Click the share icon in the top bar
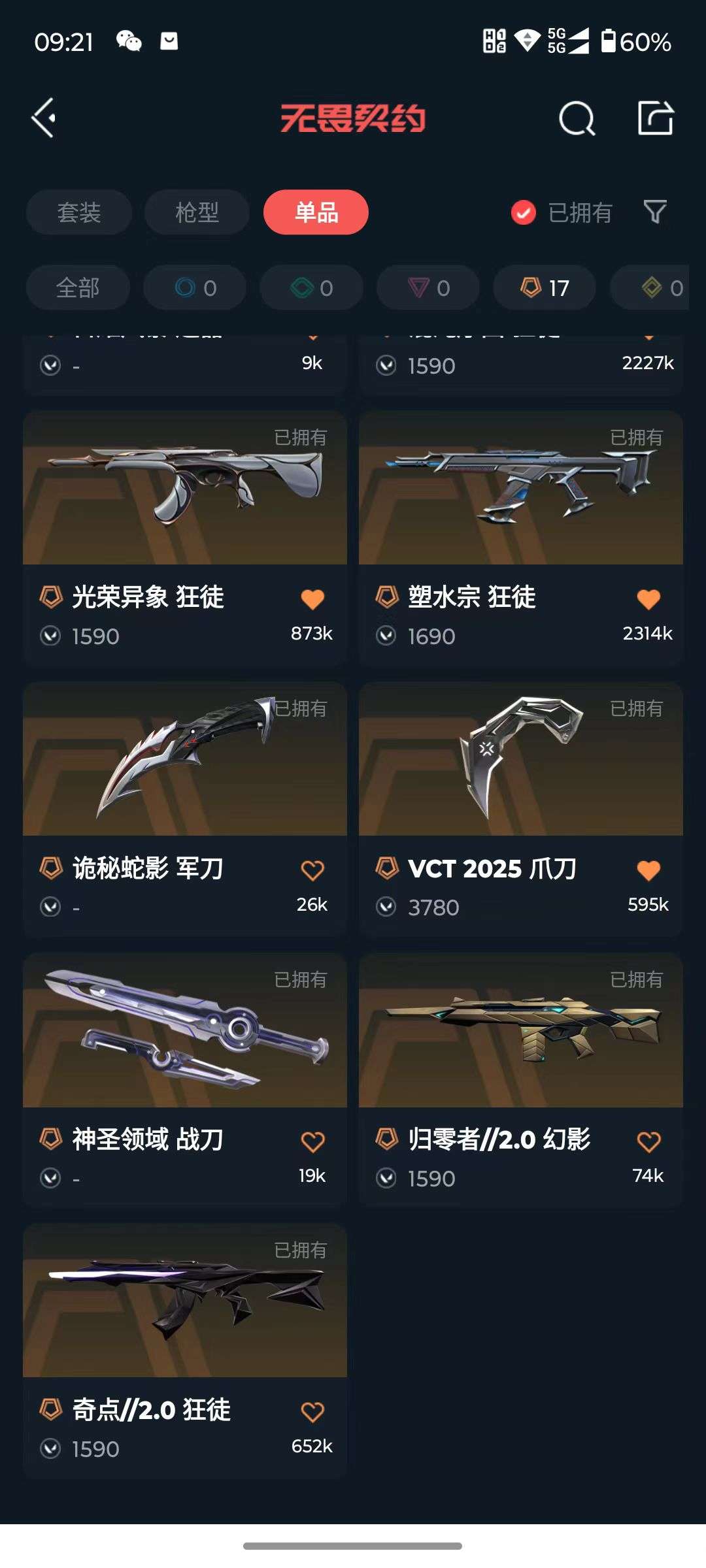Screen dimensions: 706x1568 [x=655, y=118]
